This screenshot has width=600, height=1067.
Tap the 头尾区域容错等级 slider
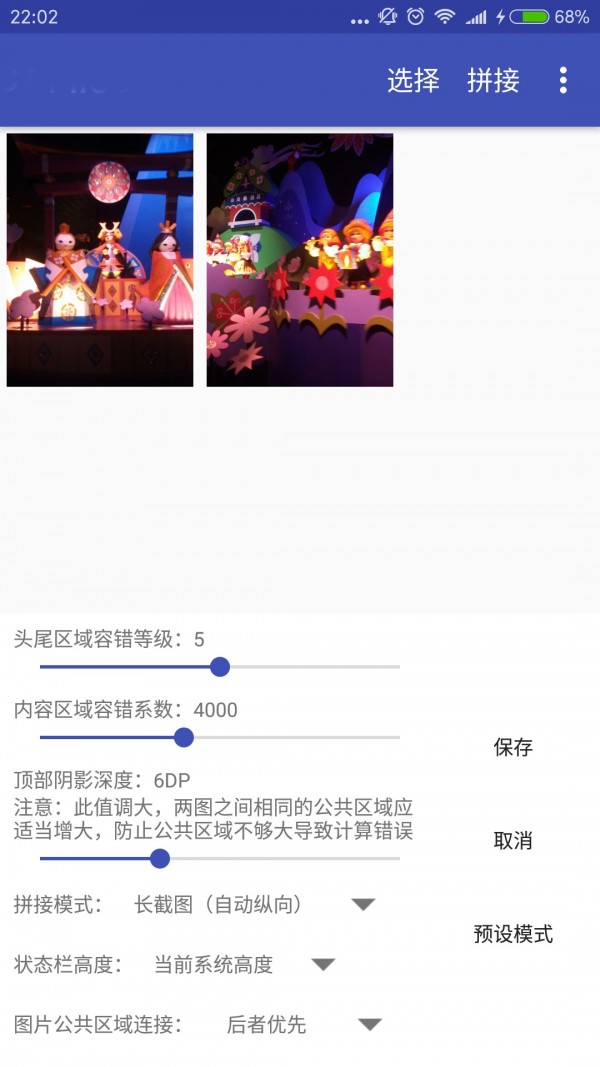(220, 667)
